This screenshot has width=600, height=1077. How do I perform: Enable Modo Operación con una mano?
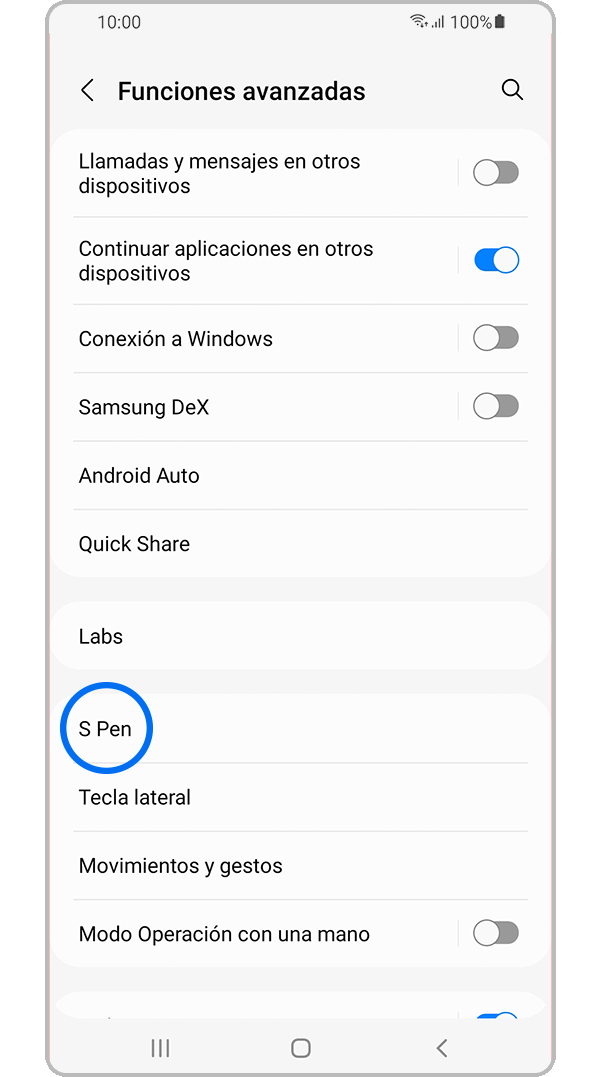tap(496, 933)
